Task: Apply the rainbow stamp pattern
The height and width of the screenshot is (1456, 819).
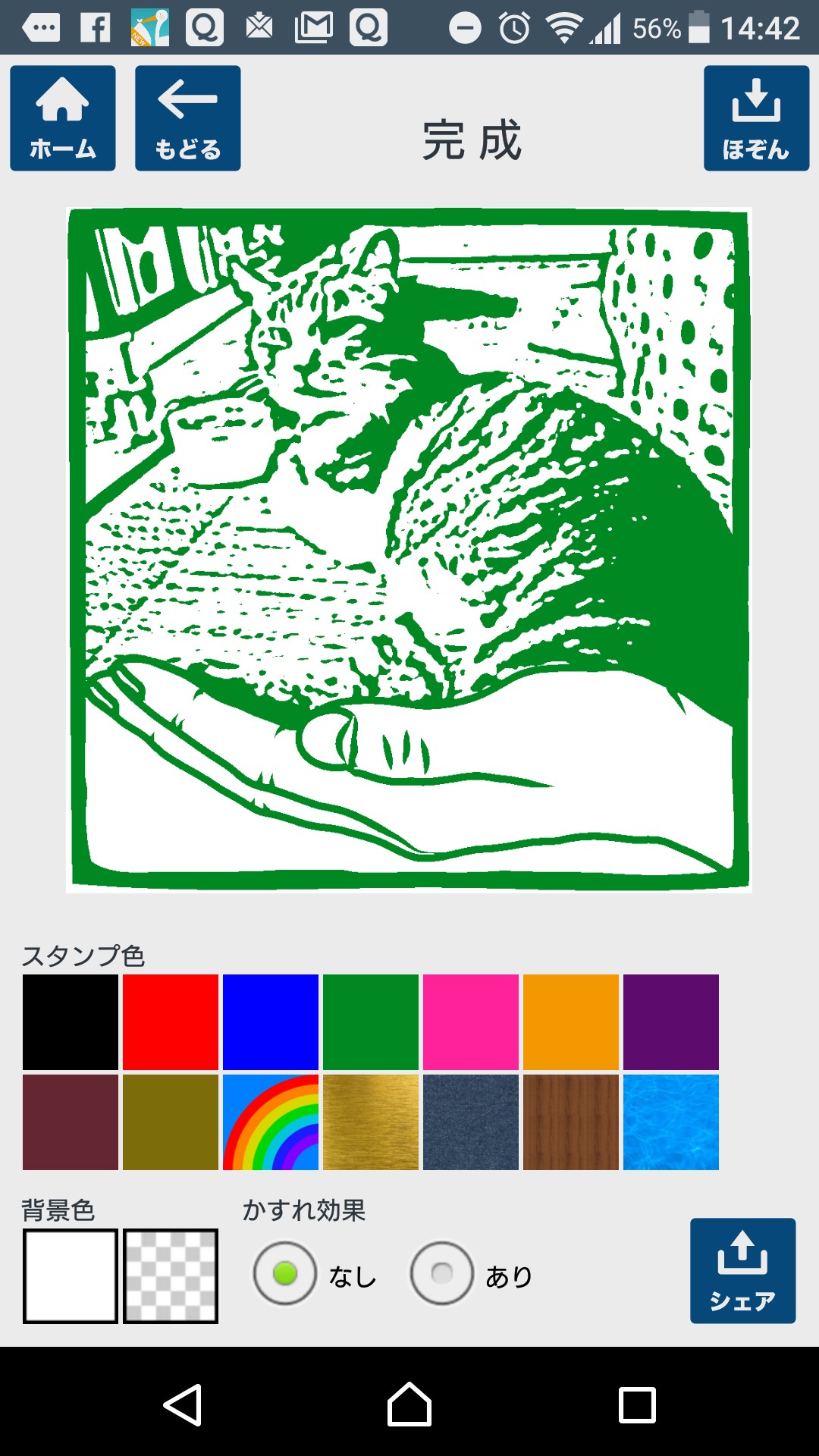Action: (271, 1122)
